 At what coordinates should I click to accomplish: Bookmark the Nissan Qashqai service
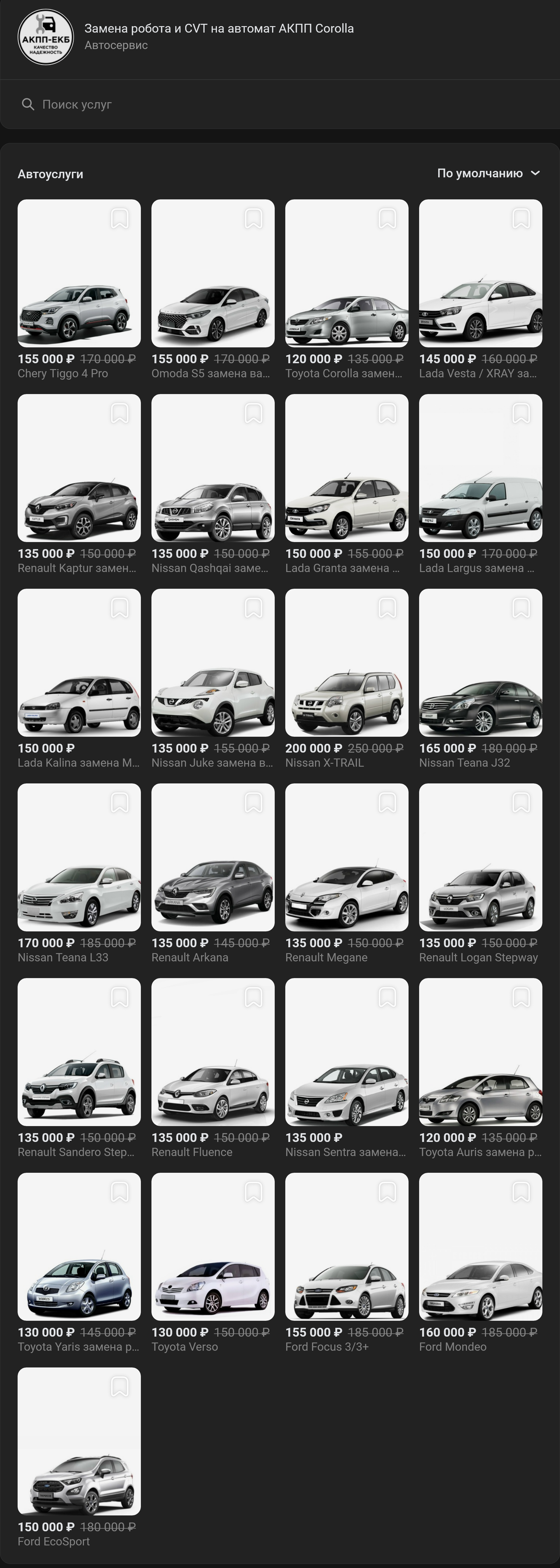pos(253,413)
